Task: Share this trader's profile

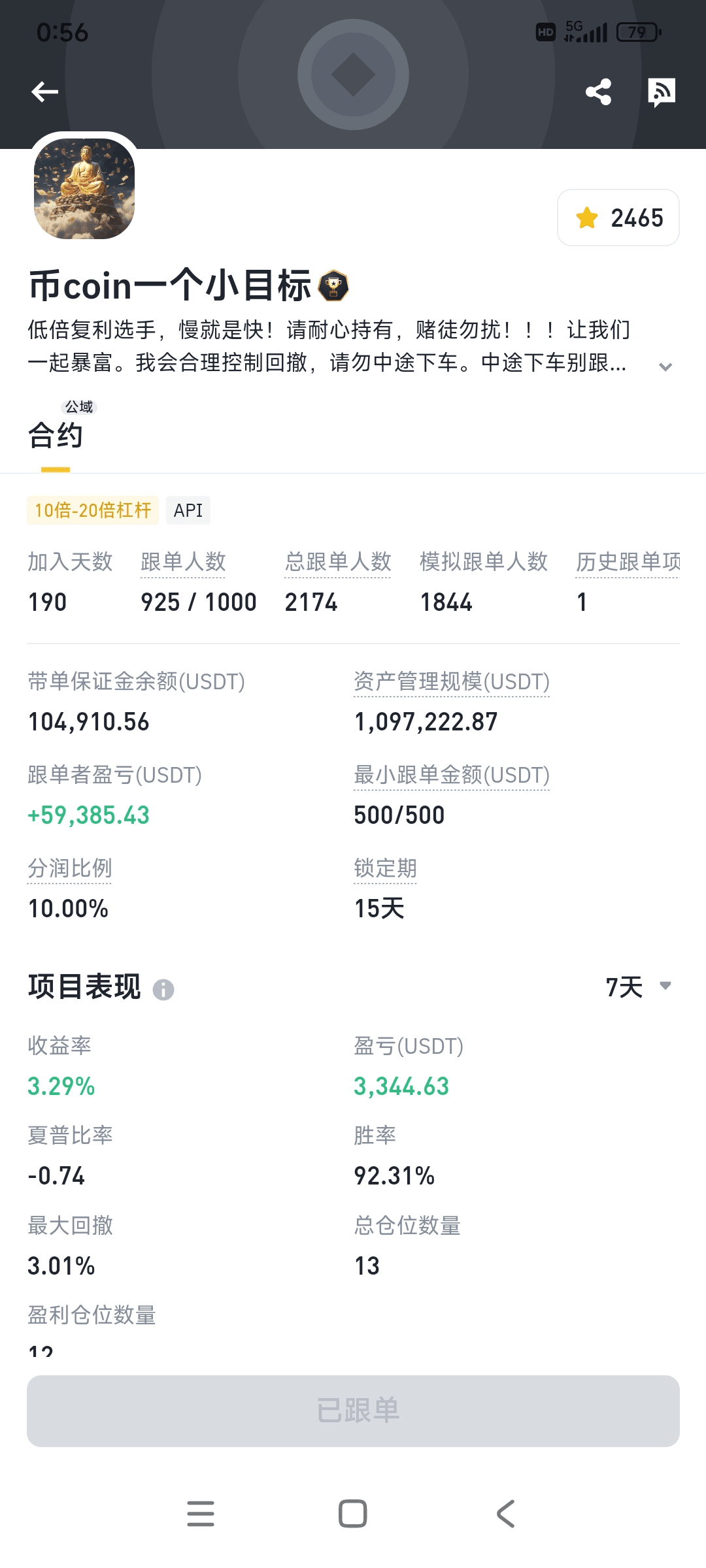Action: pyautogui.click(x=598, y=92)
